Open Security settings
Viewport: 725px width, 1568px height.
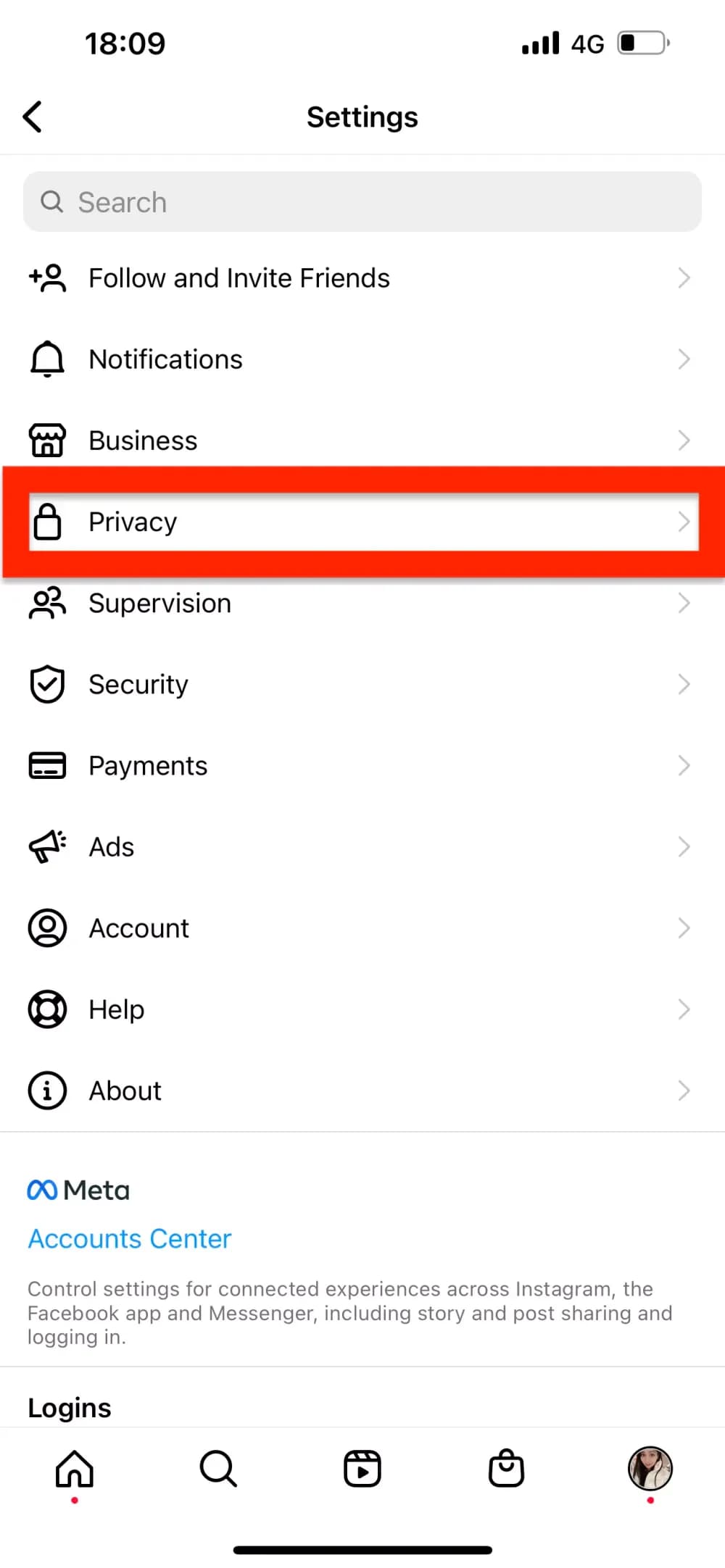click(138, 685)
